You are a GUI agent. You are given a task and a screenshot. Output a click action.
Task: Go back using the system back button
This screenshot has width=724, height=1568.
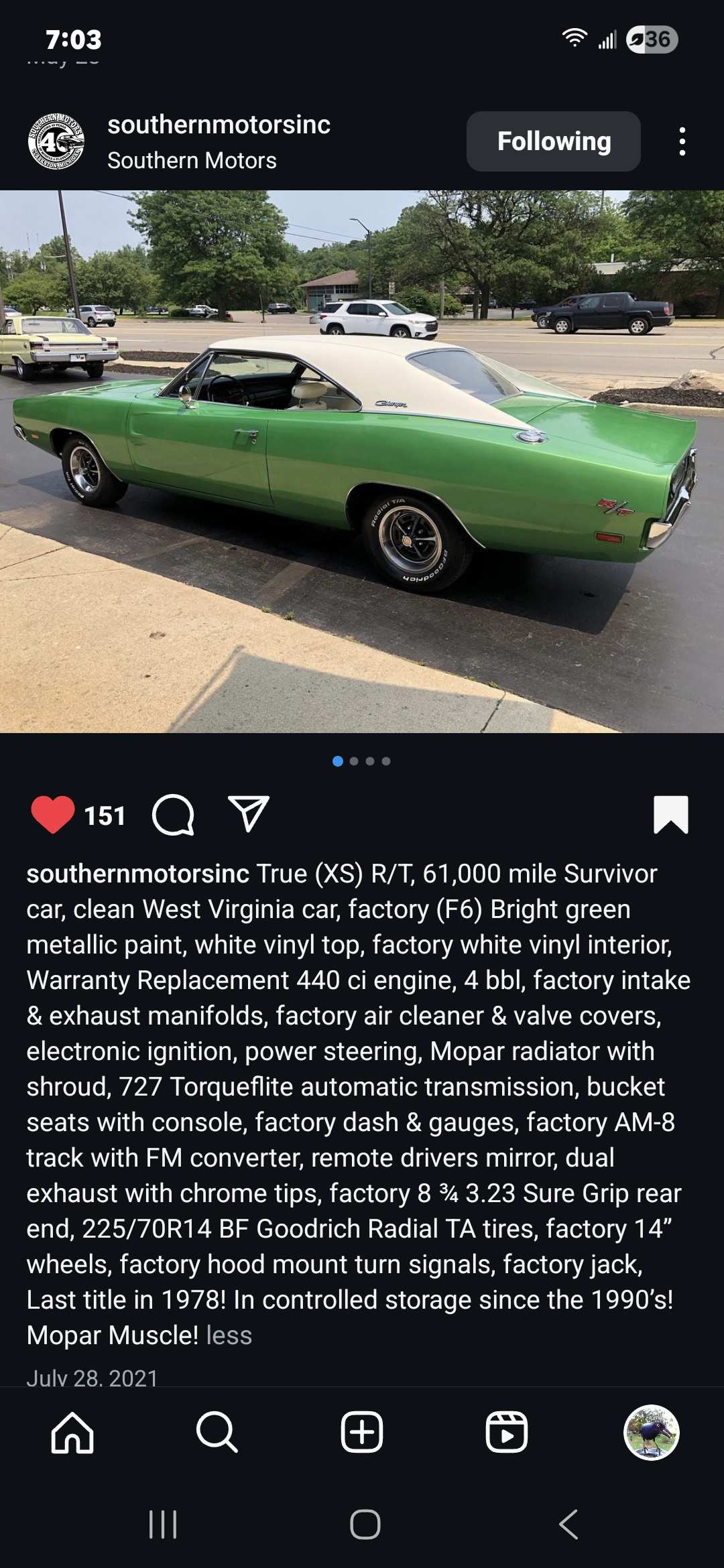(568, 1524)
